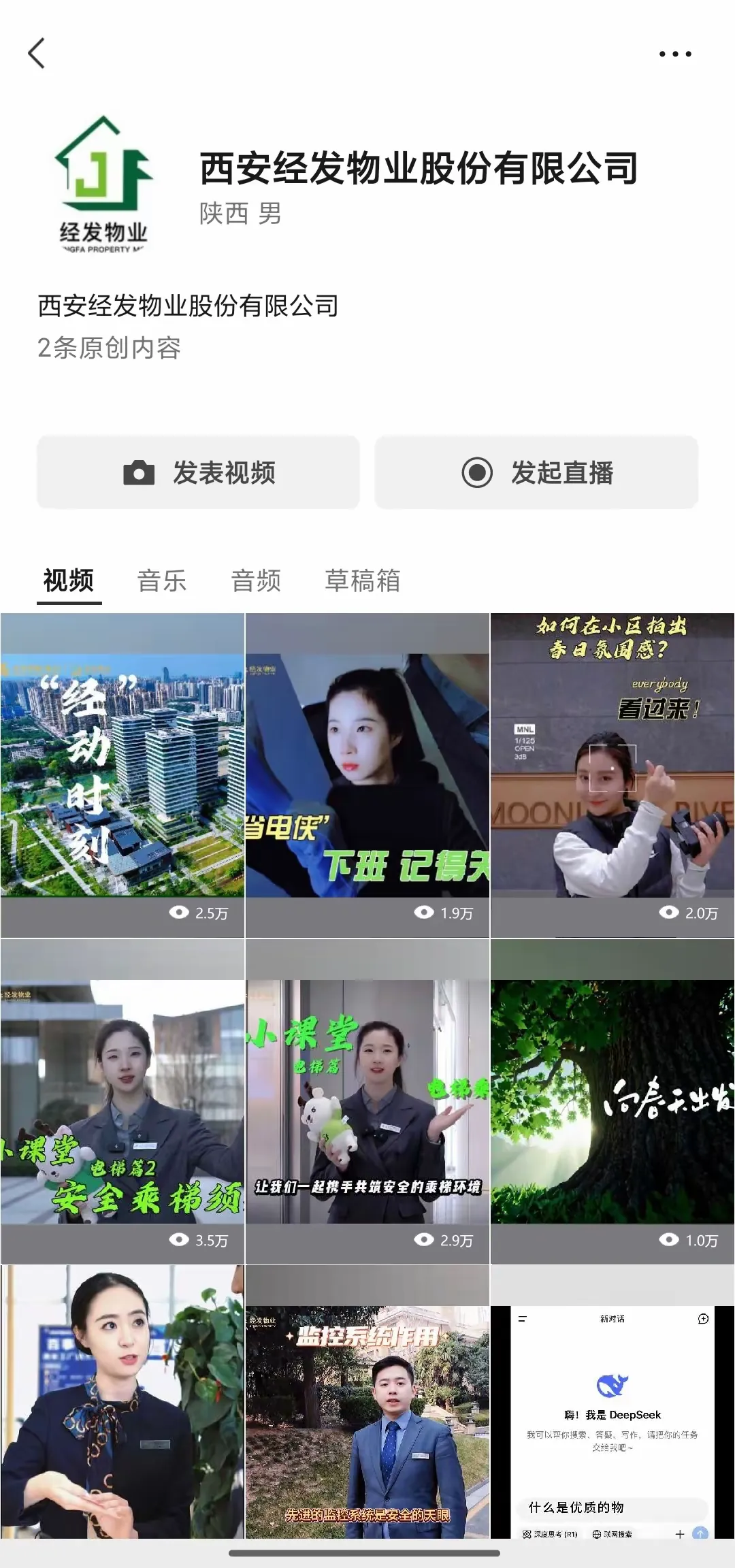Image resolution: width=735 pixels, height=1568 pixels.
Task: Select the 视频 tab
Action: [x=69, y=581]
